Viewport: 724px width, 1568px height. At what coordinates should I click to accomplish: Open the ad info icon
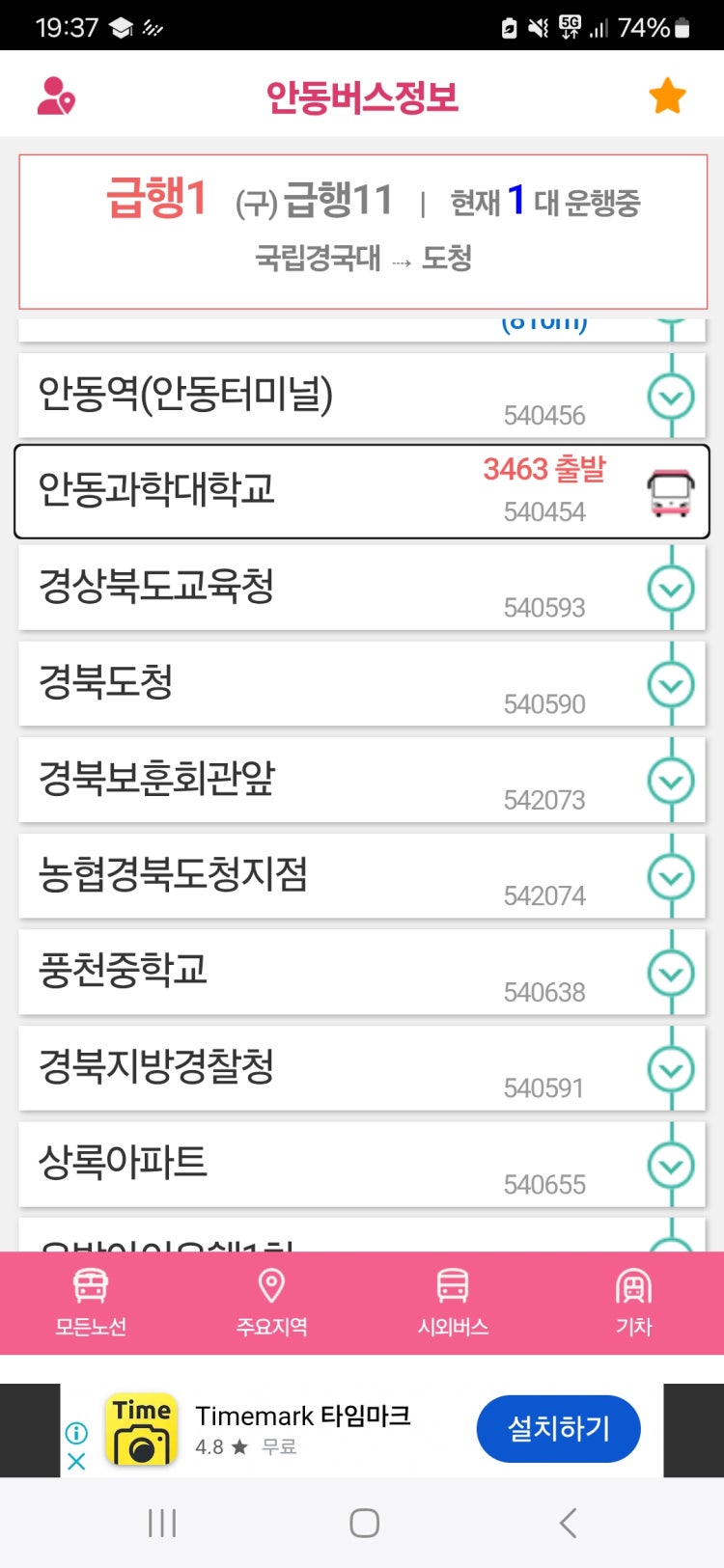click(76, 1433)
